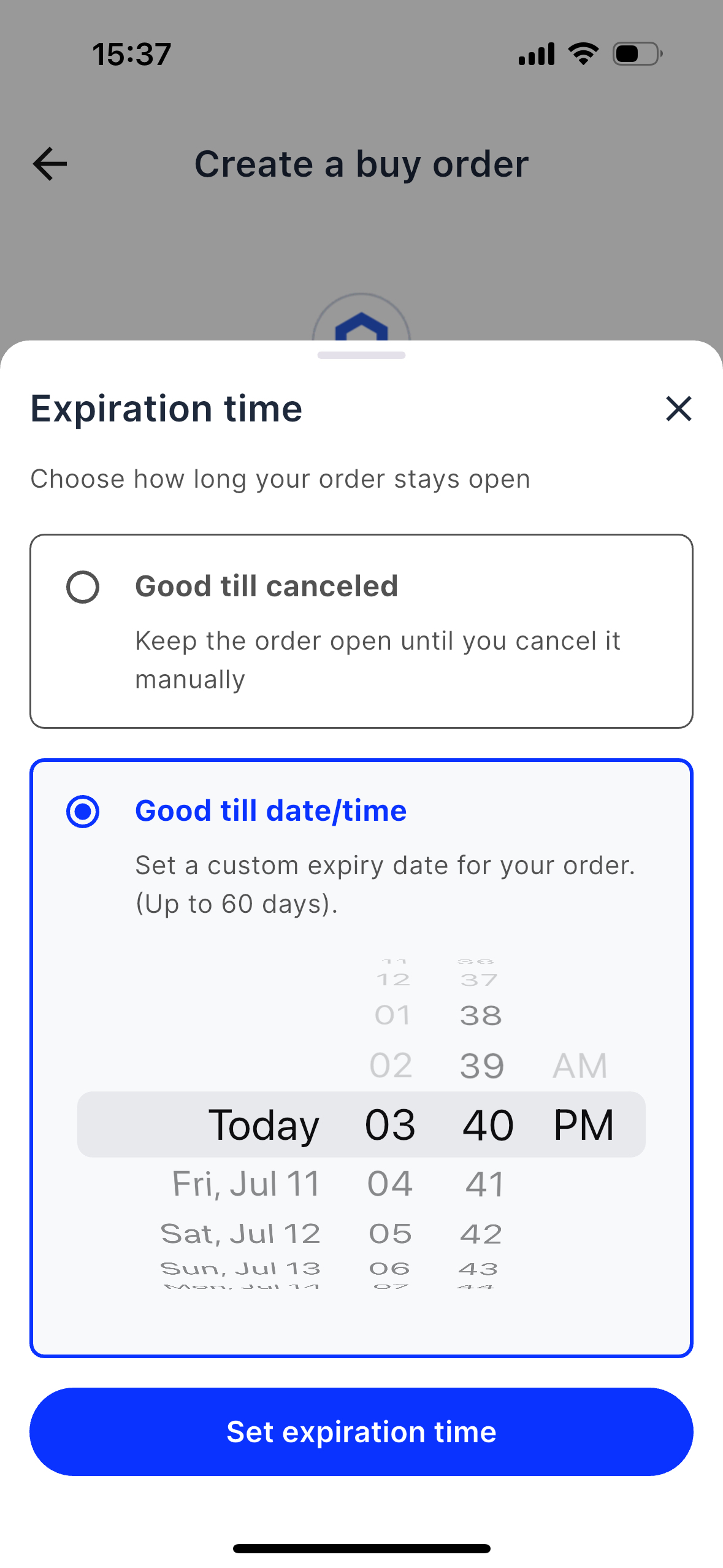Pick Fri, Jul 11 in date picker
The image size is (723, 1568).
point(246,1183)
